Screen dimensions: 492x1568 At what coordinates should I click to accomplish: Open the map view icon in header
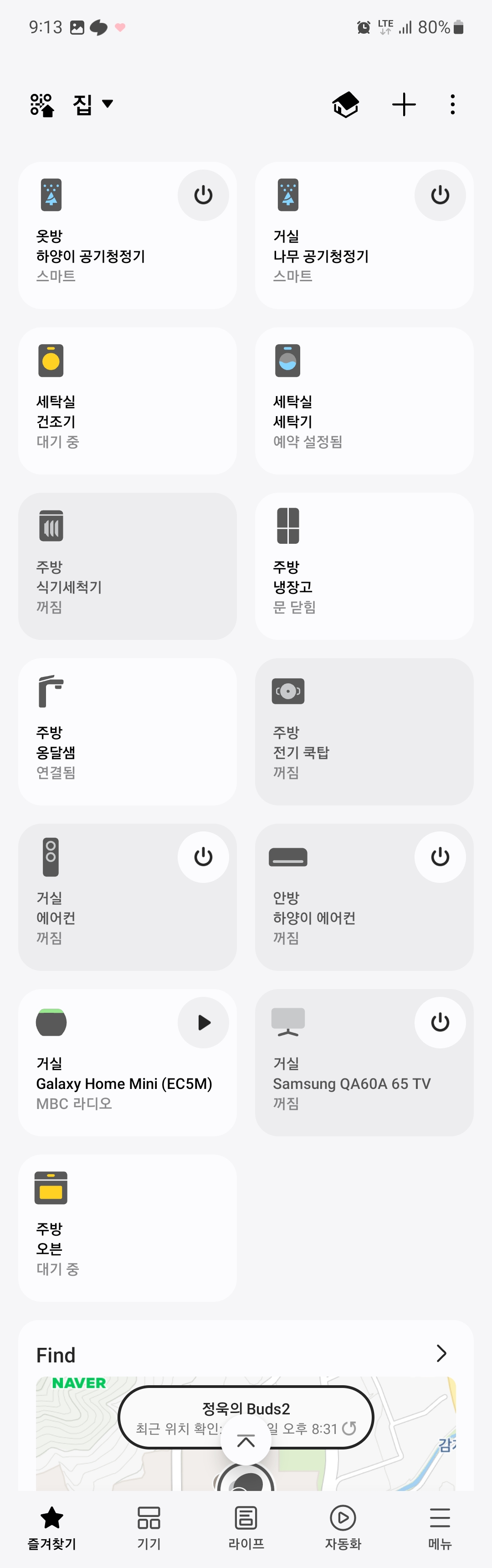pyautogui.click(x=345, y=105)
